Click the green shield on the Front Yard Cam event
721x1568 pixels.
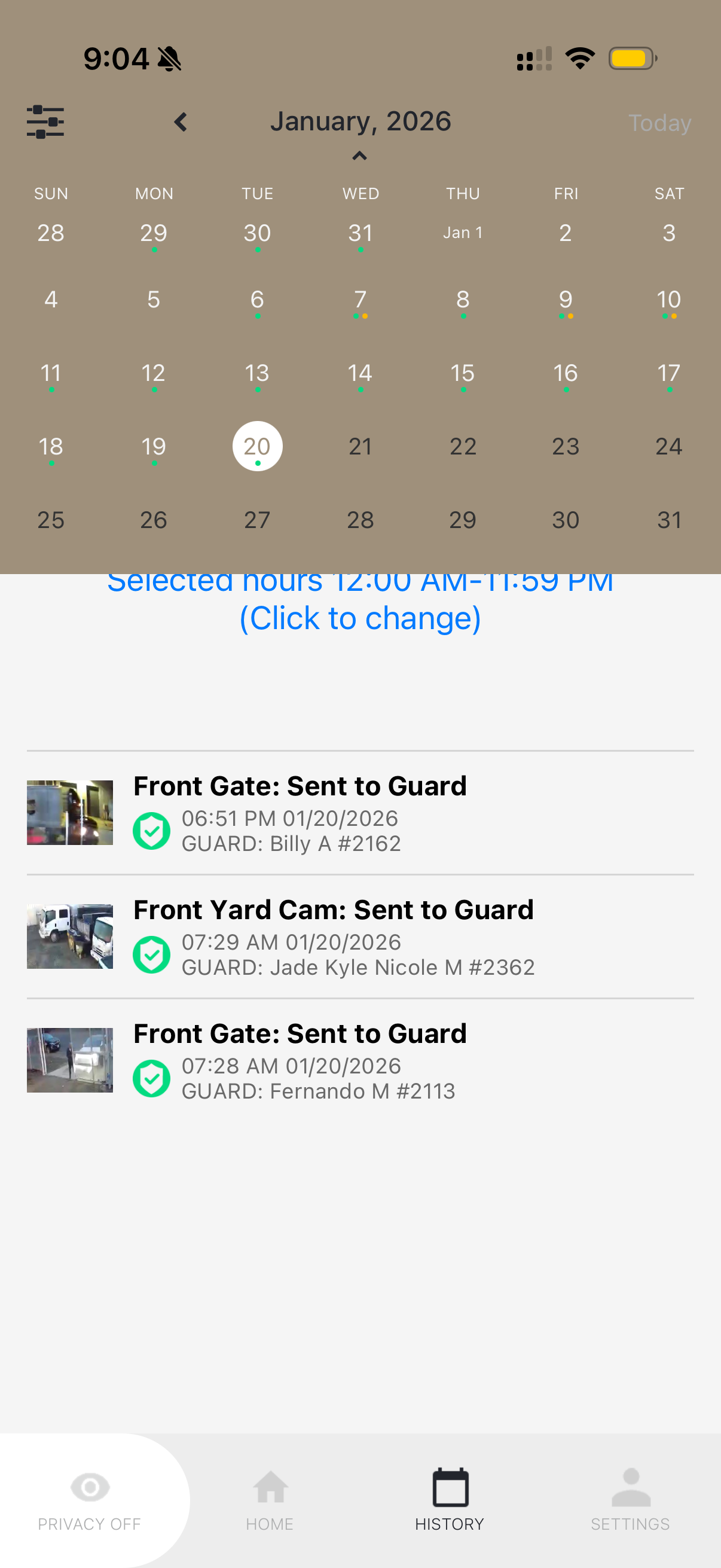[151, 953]
